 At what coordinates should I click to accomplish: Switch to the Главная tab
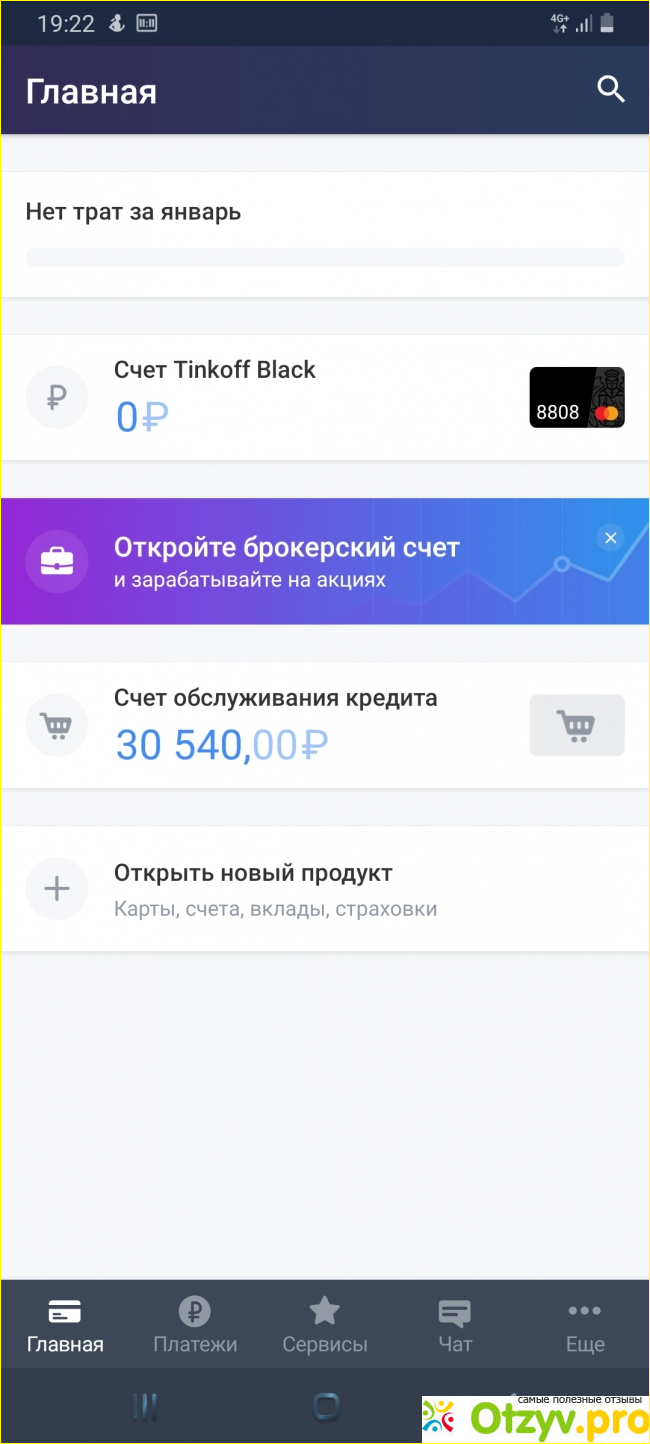point(65,1324)
